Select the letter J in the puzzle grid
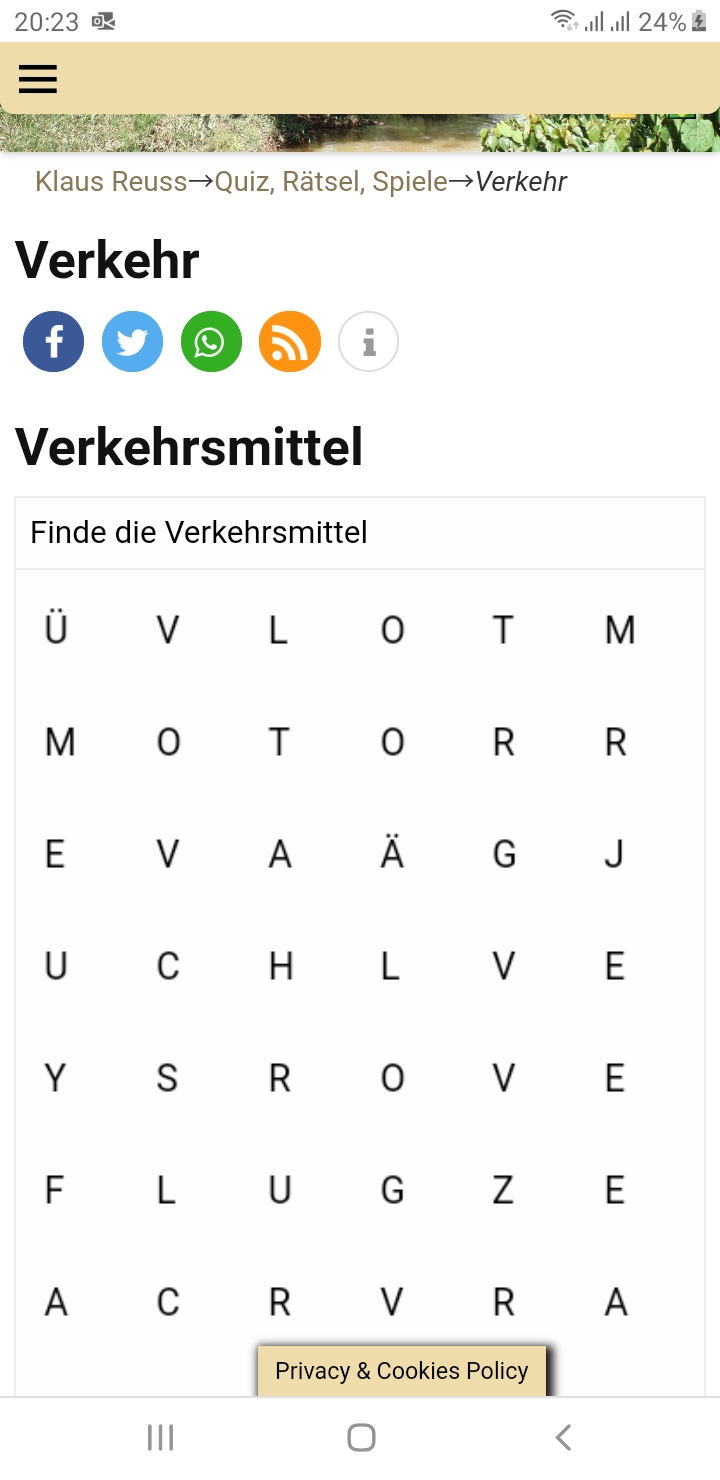This screenshot has width=720, height=1480. (x=615, y=854)
